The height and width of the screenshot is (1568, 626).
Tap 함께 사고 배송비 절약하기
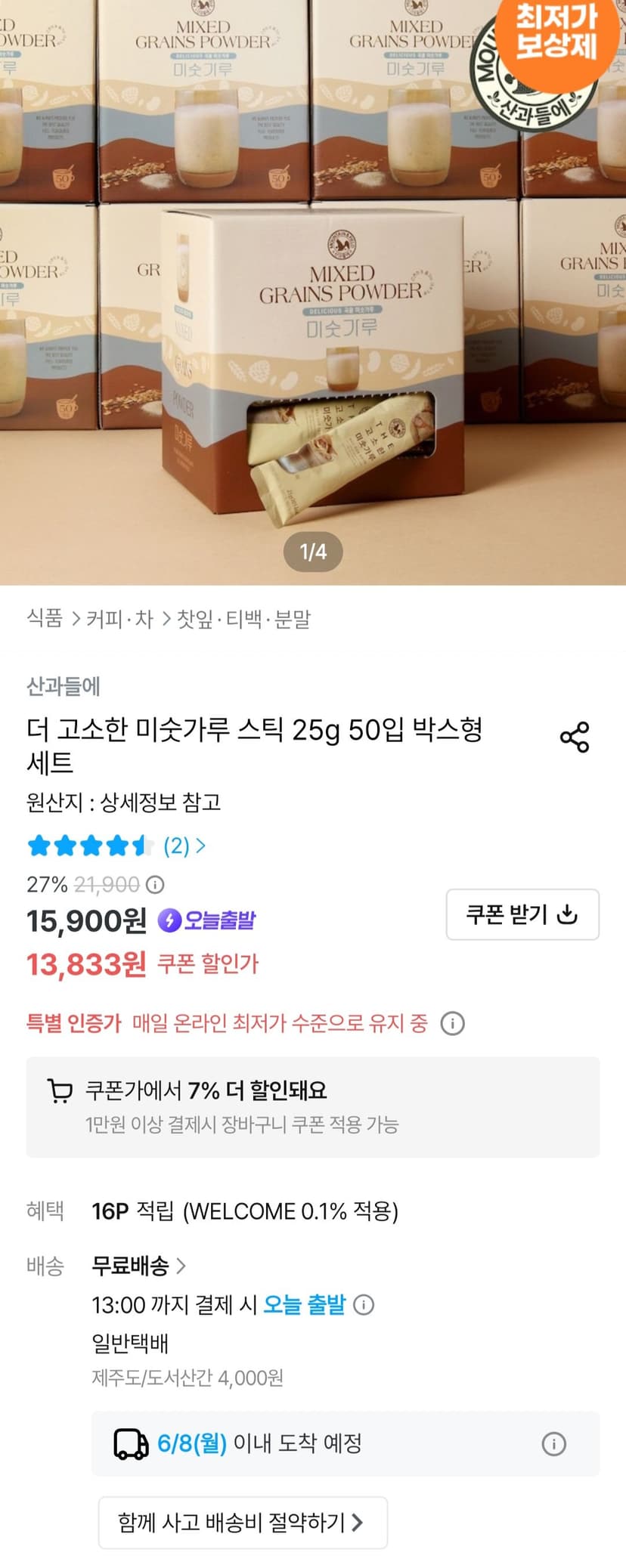[243, 1522]
